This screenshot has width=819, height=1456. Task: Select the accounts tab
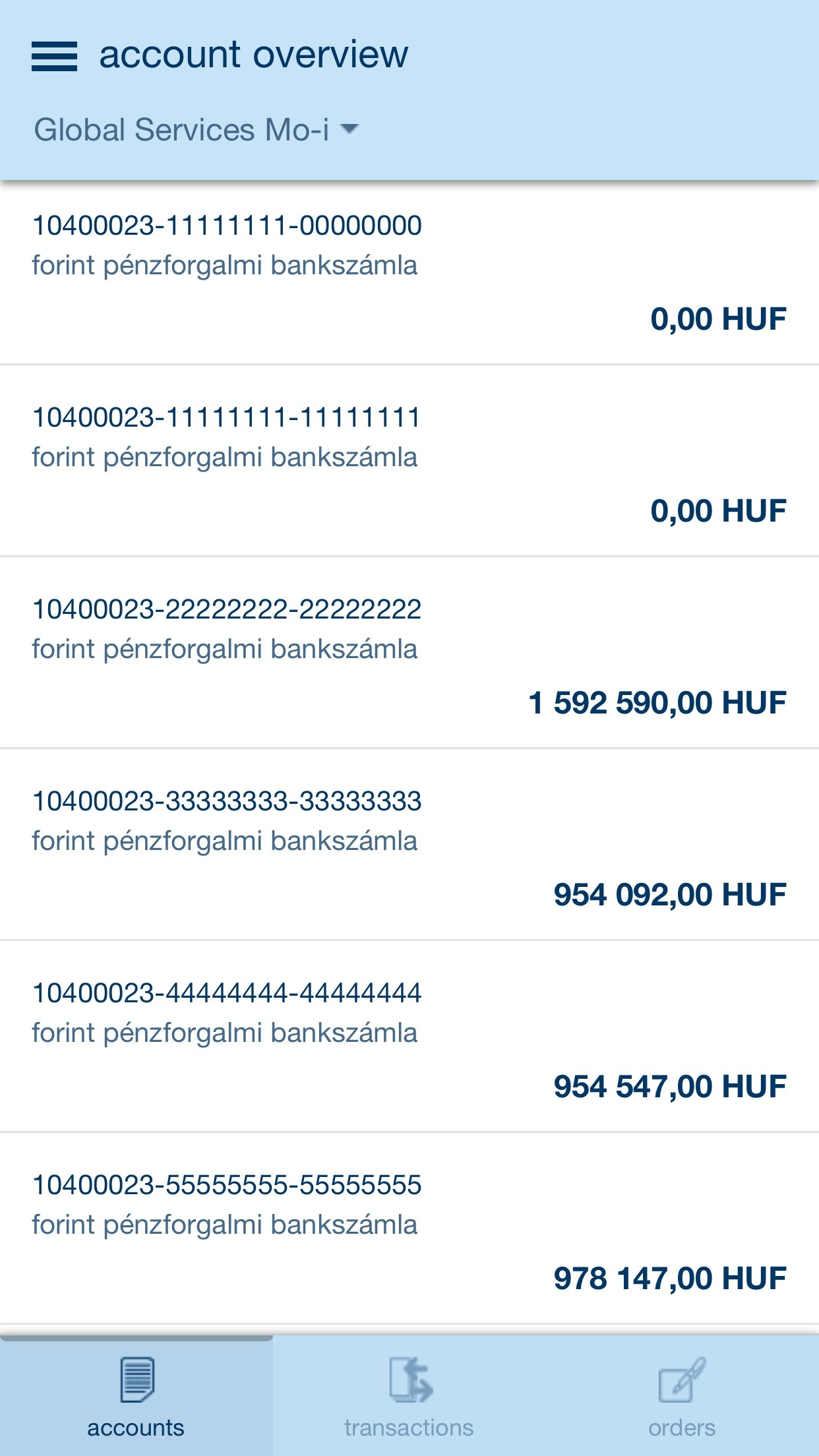tap(136, 1397)
